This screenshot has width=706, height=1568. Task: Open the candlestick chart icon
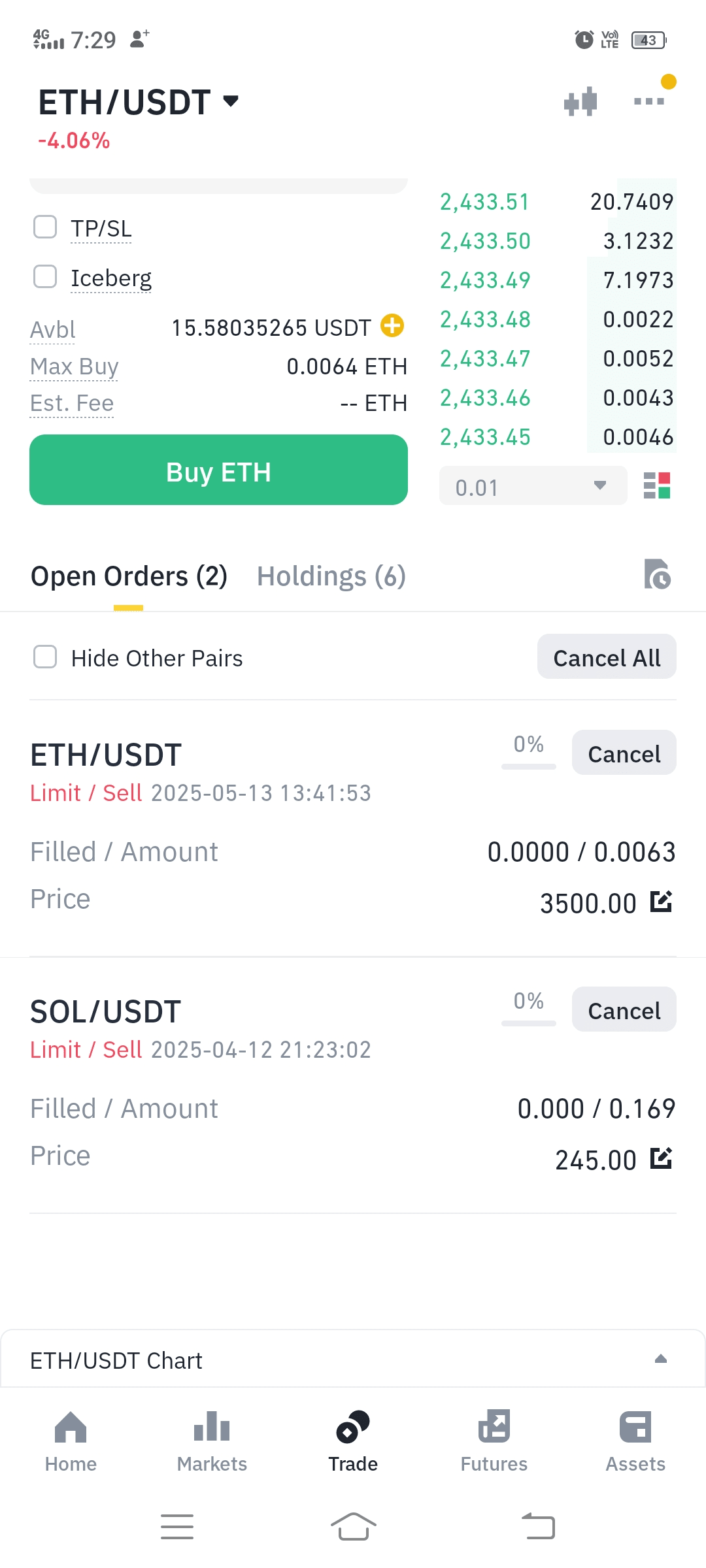pos(580,102)
